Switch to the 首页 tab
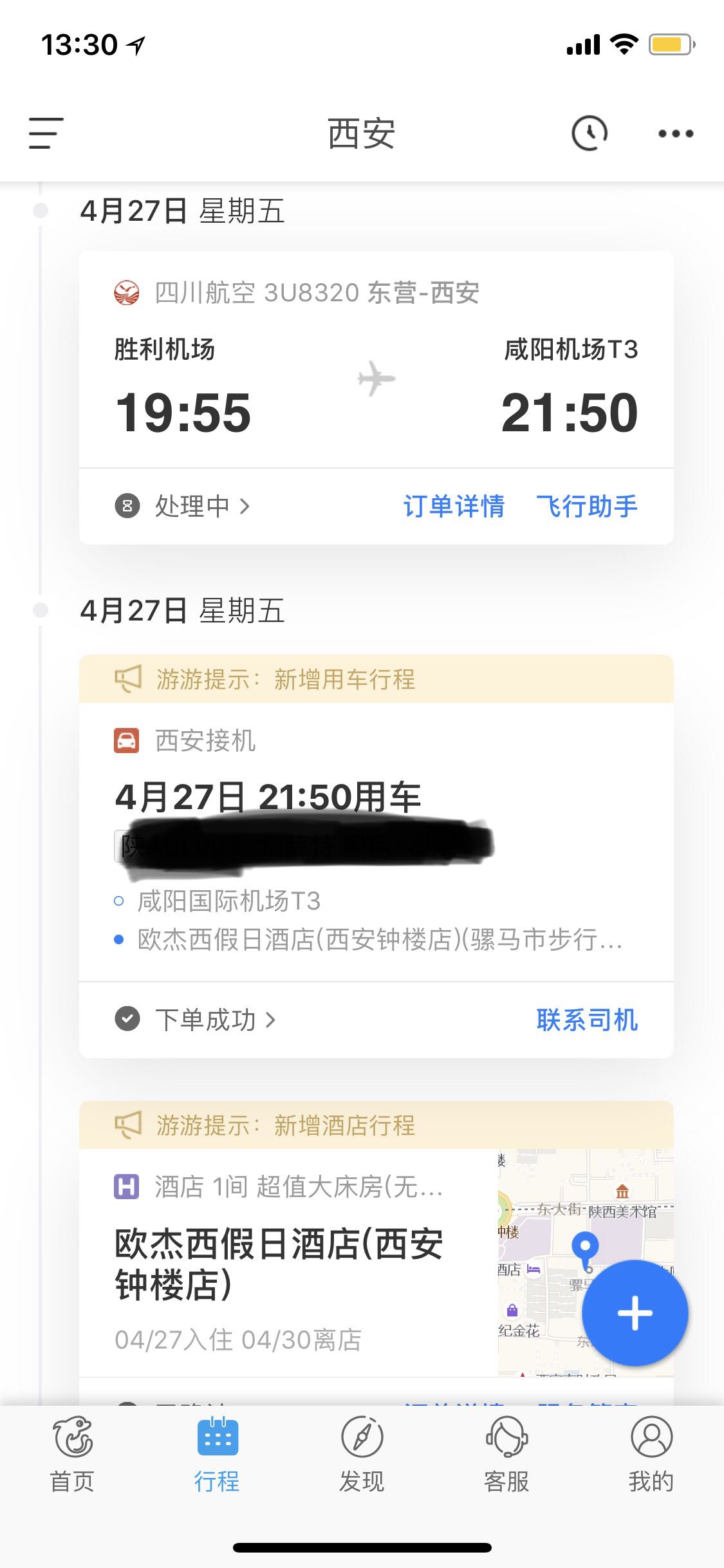Screen dimensions: 724x1568 pyautogui.click(x=72, y=1455)
